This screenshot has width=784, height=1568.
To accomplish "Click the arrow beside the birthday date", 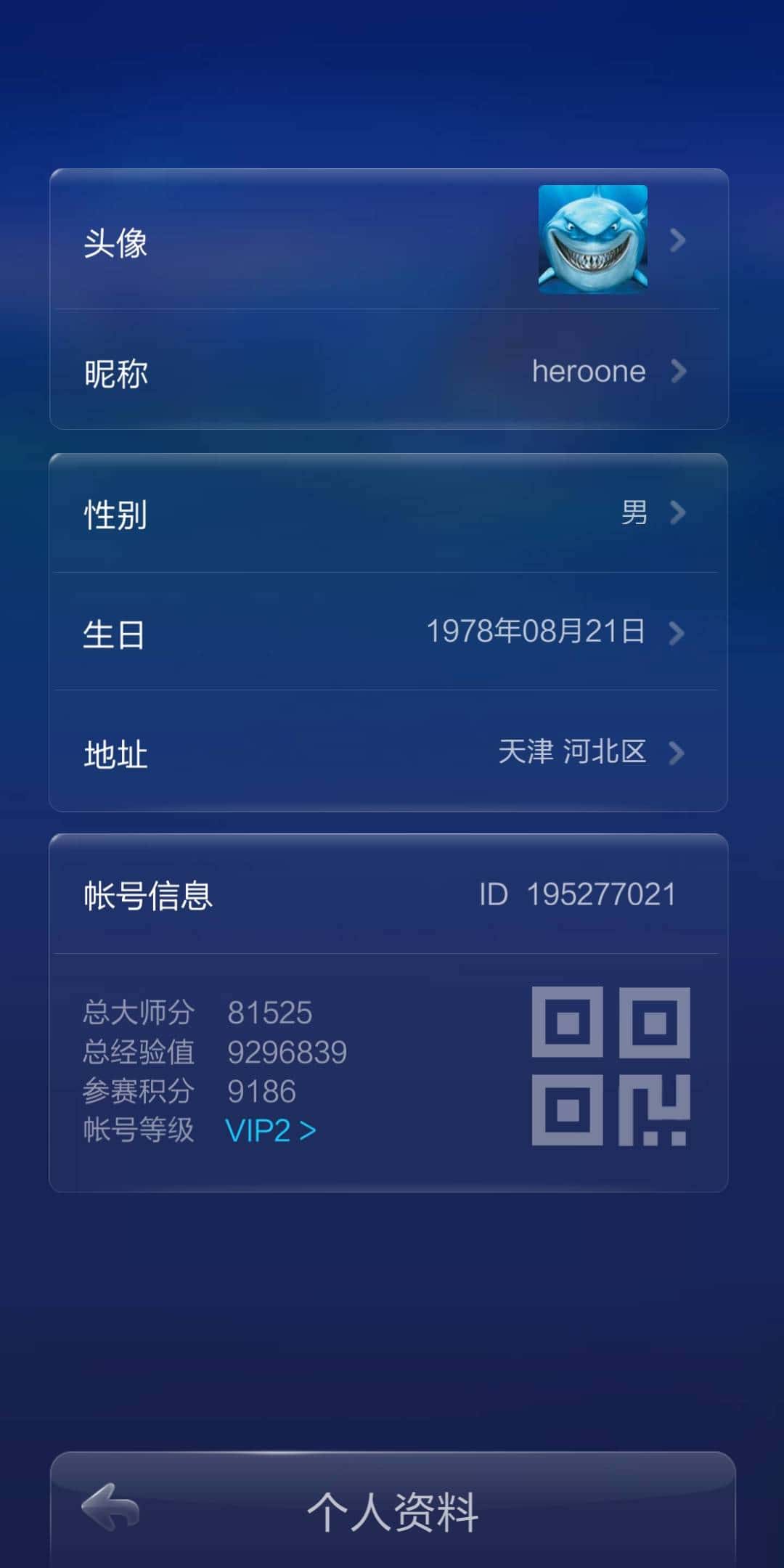I will 677,633.
